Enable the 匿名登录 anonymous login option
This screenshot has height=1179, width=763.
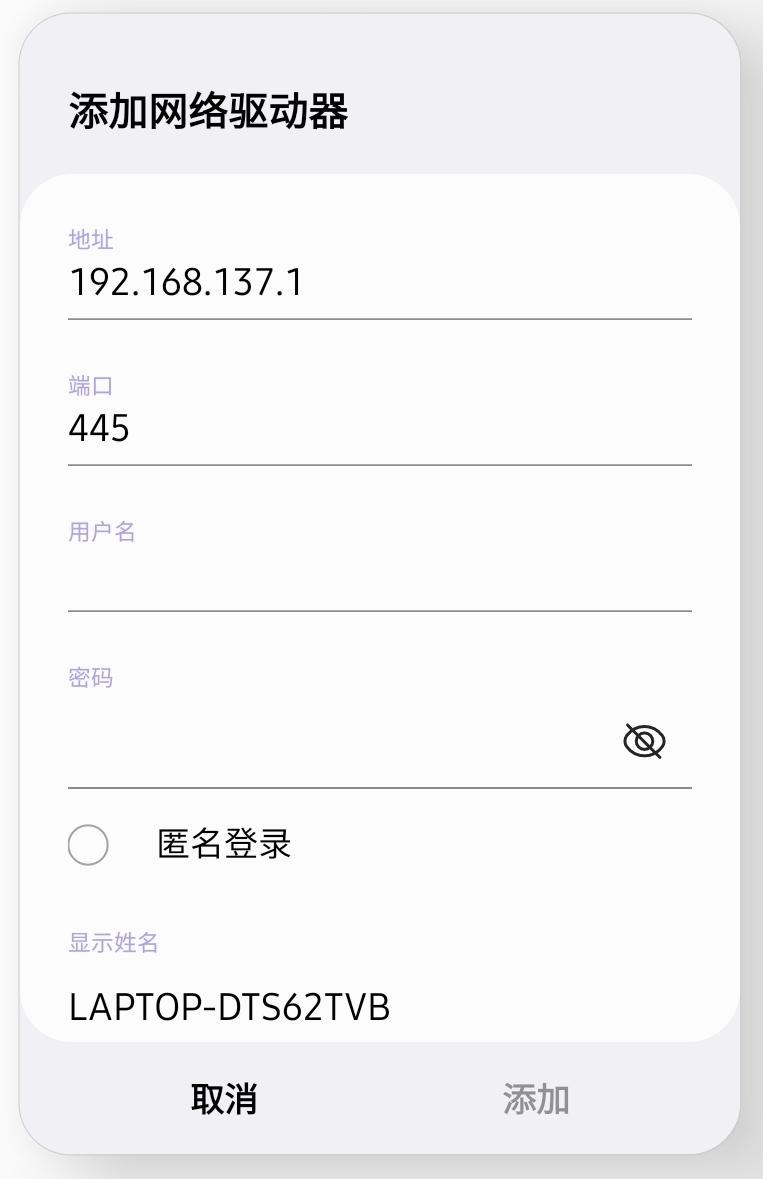click(x=88, y=845)
